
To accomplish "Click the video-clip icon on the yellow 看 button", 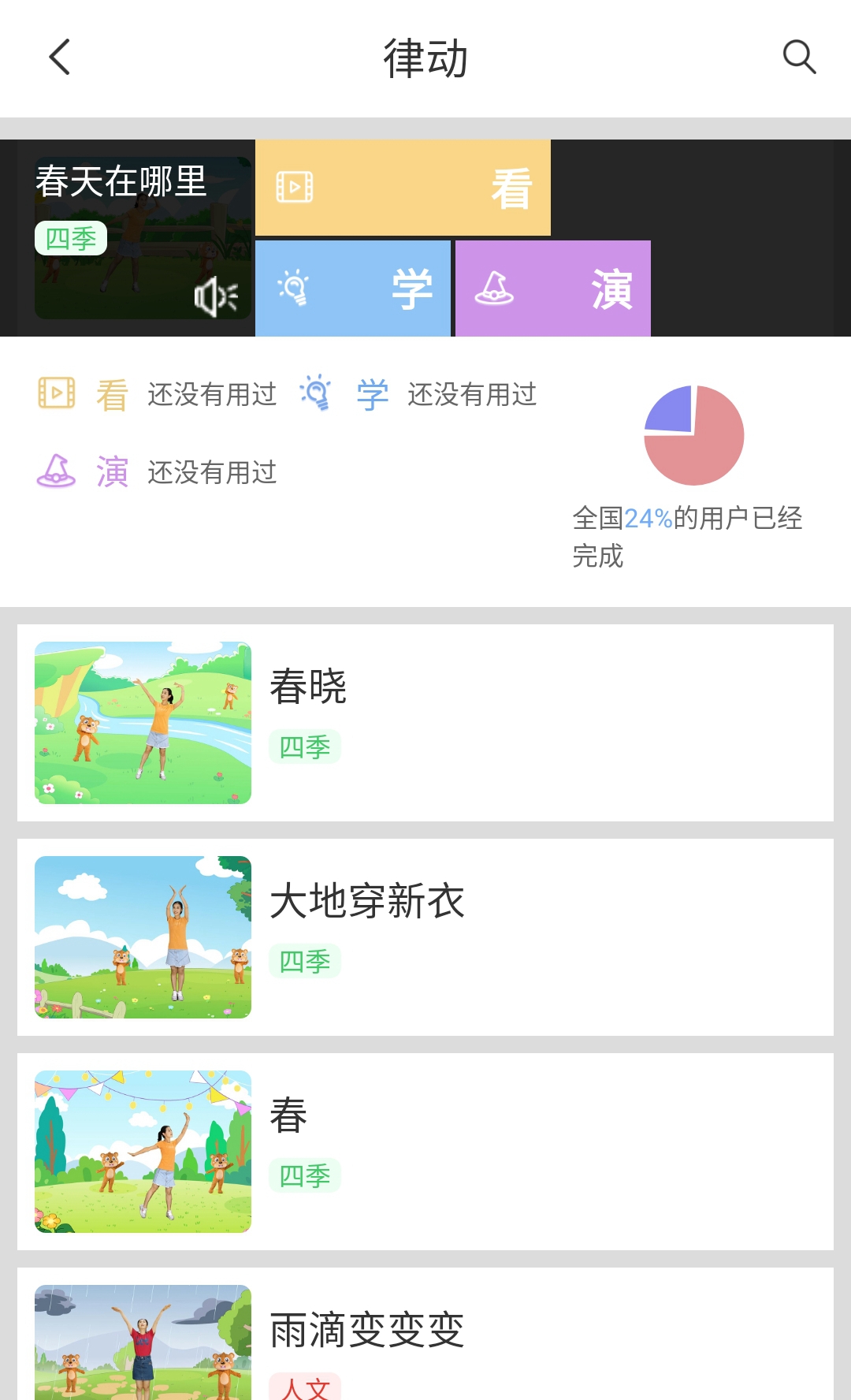I will click(293, 187).
